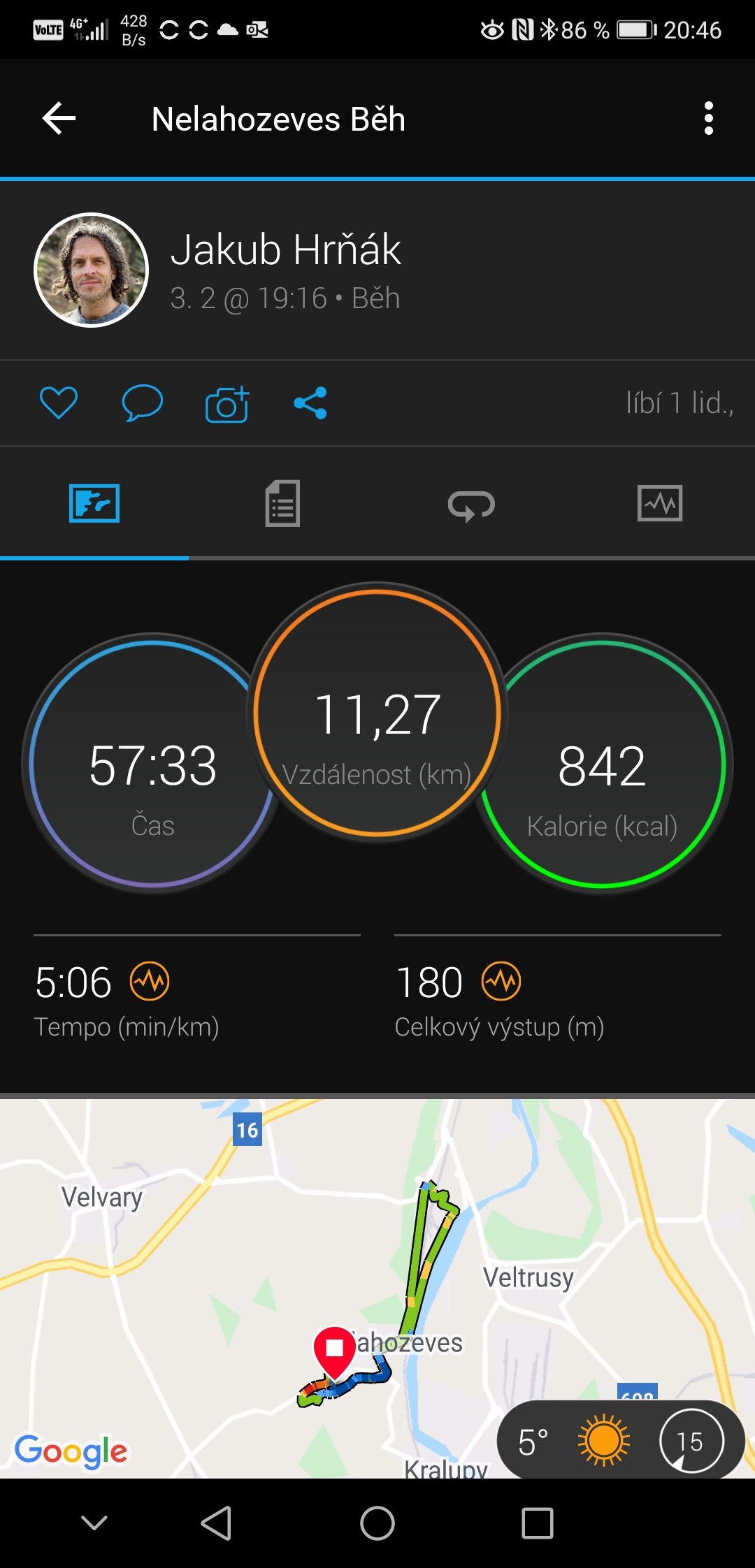Hide the navigation bar with the chevron
Viewport: 755px width, 1568px height.
(x=94, y=1523)
